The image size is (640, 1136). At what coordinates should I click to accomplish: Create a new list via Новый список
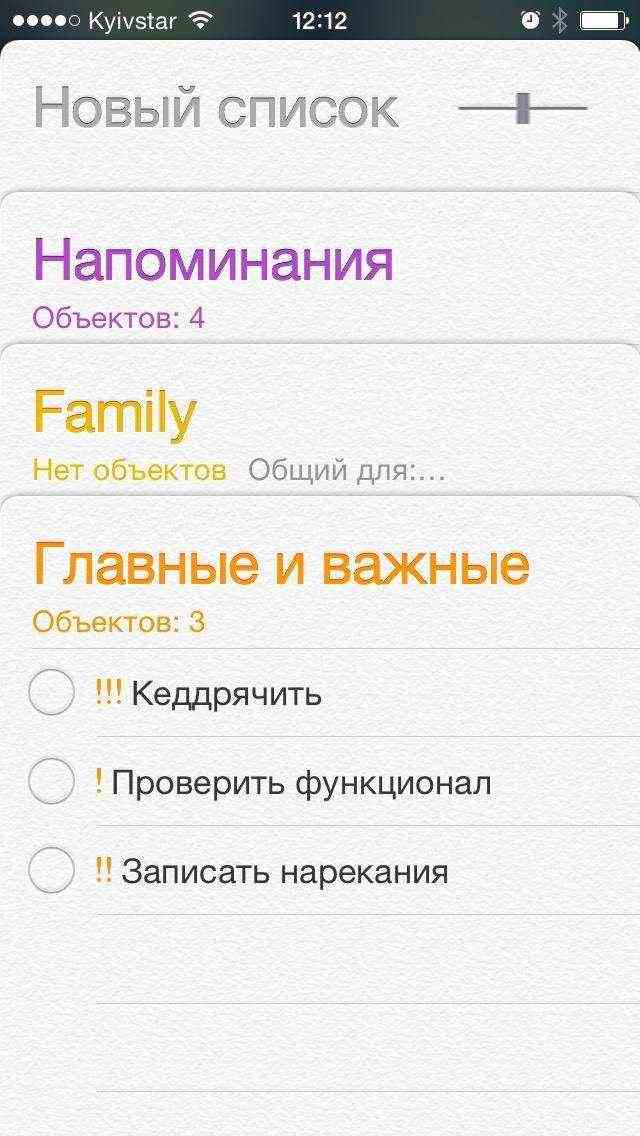click(x=216, y=108)
